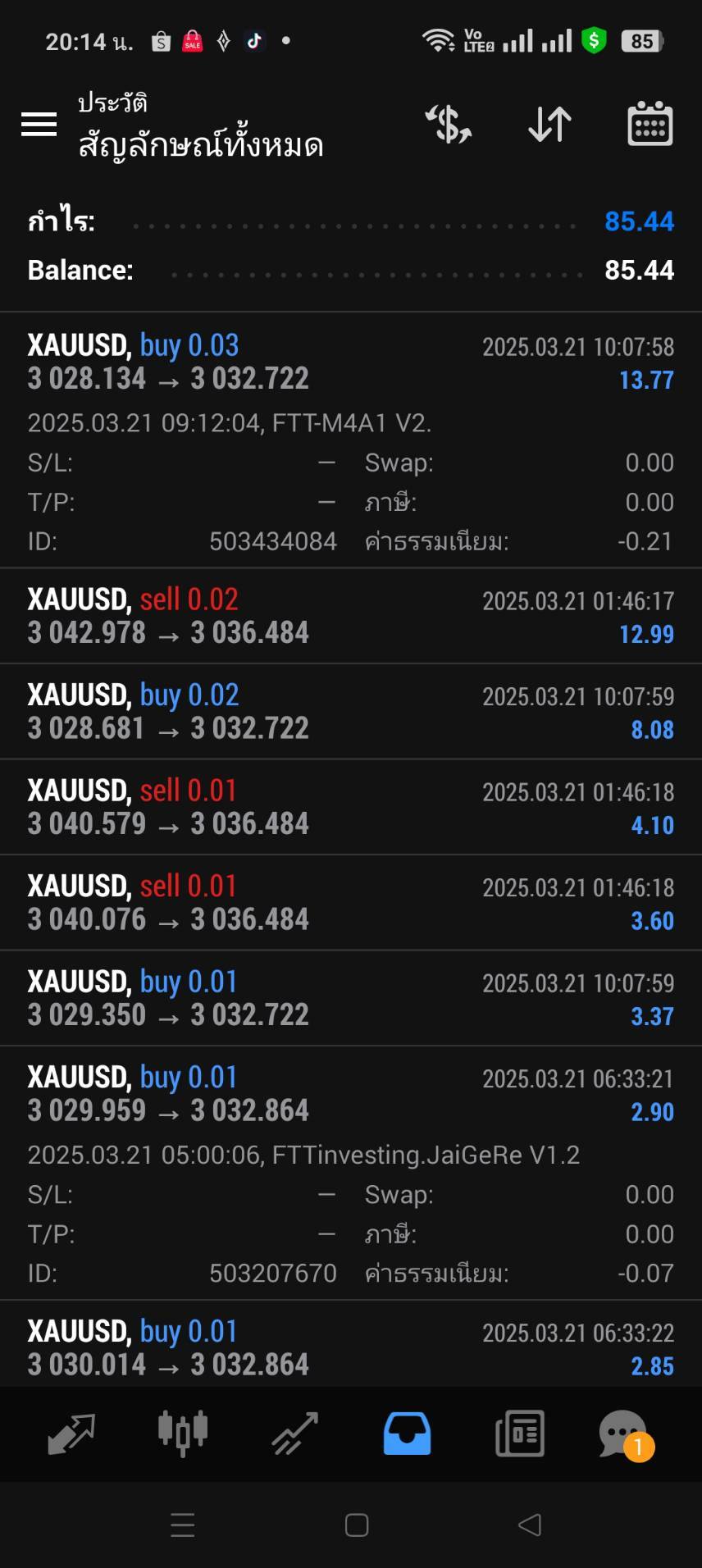Expand the buy 0.01 trade opened at 3 029.350
The image size is (702, 1568).
(351, 998)
